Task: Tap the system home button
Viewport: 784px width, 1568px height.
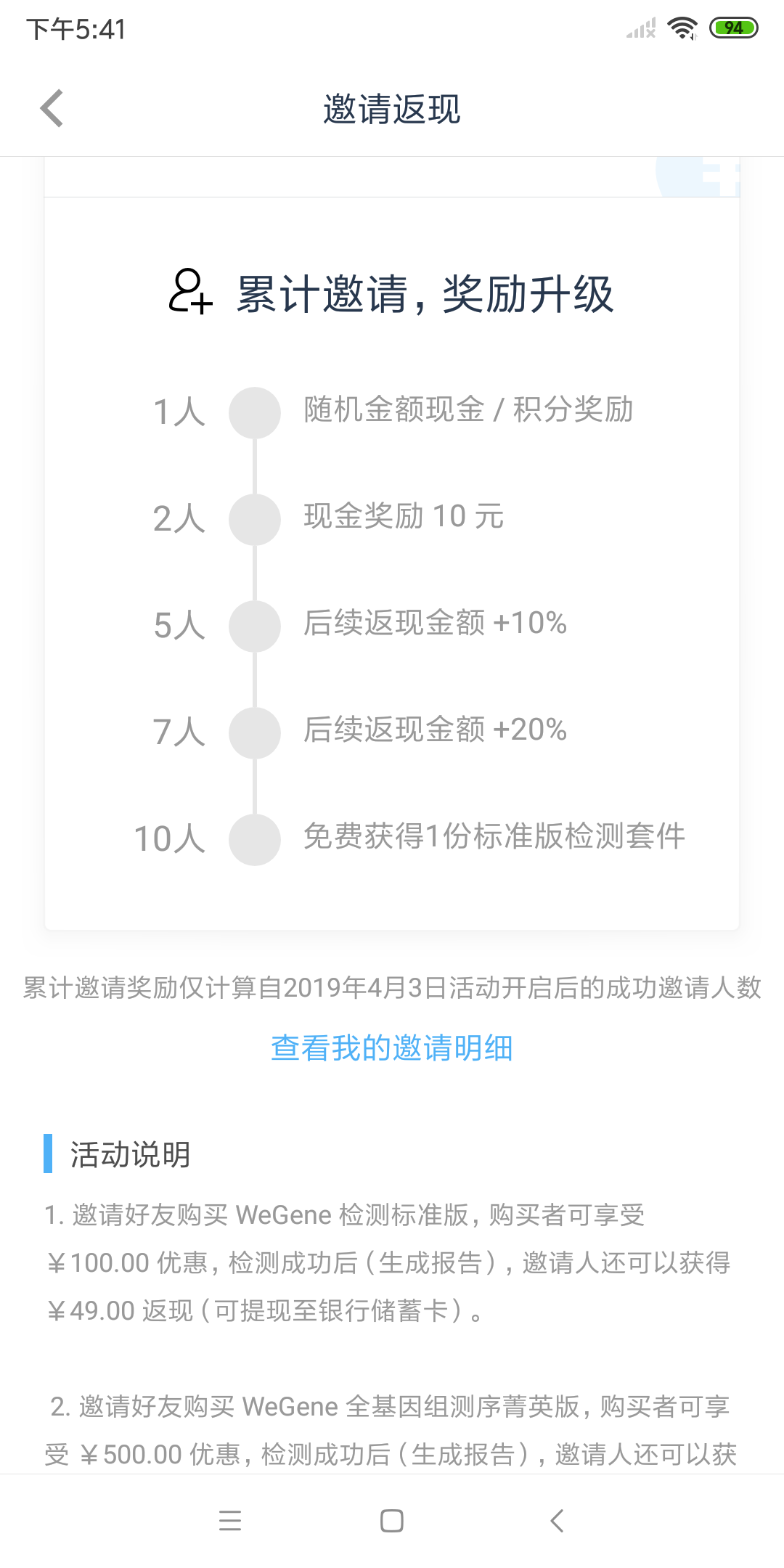Action: [x=392, y=1520]
